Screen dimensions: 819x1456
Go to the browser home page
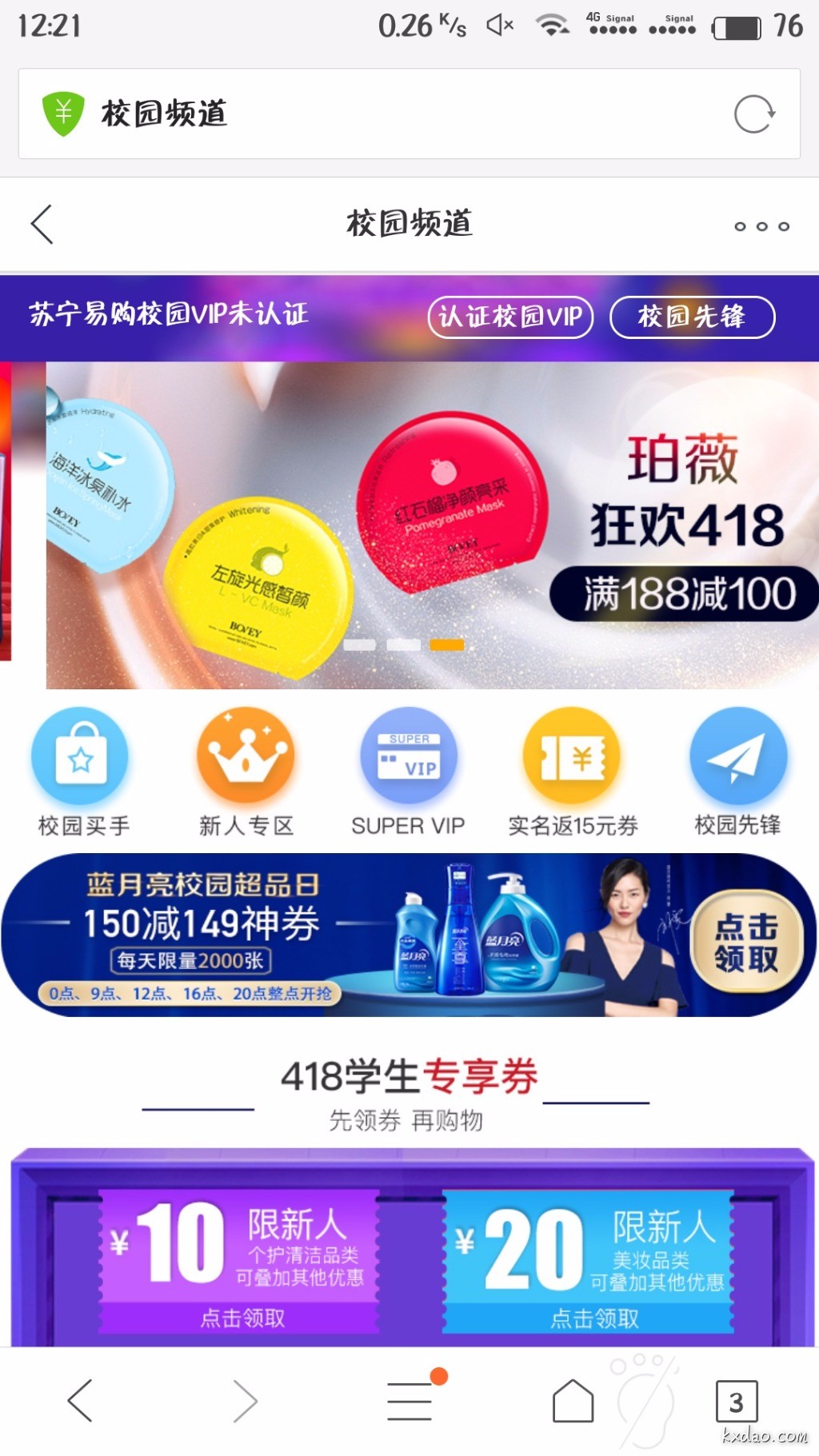point(573,1401)
